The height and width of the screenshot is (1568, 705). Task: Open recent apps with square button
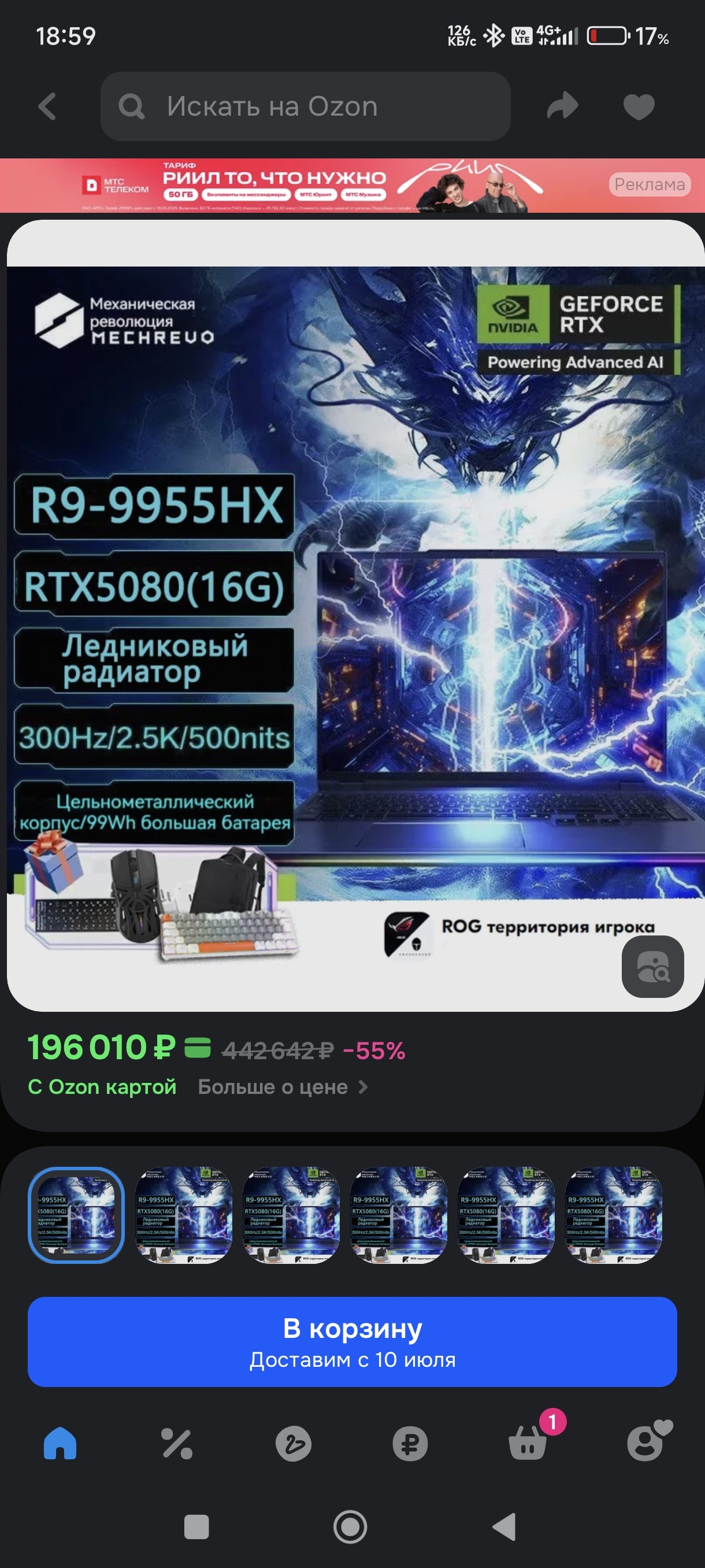[196, 1526]
